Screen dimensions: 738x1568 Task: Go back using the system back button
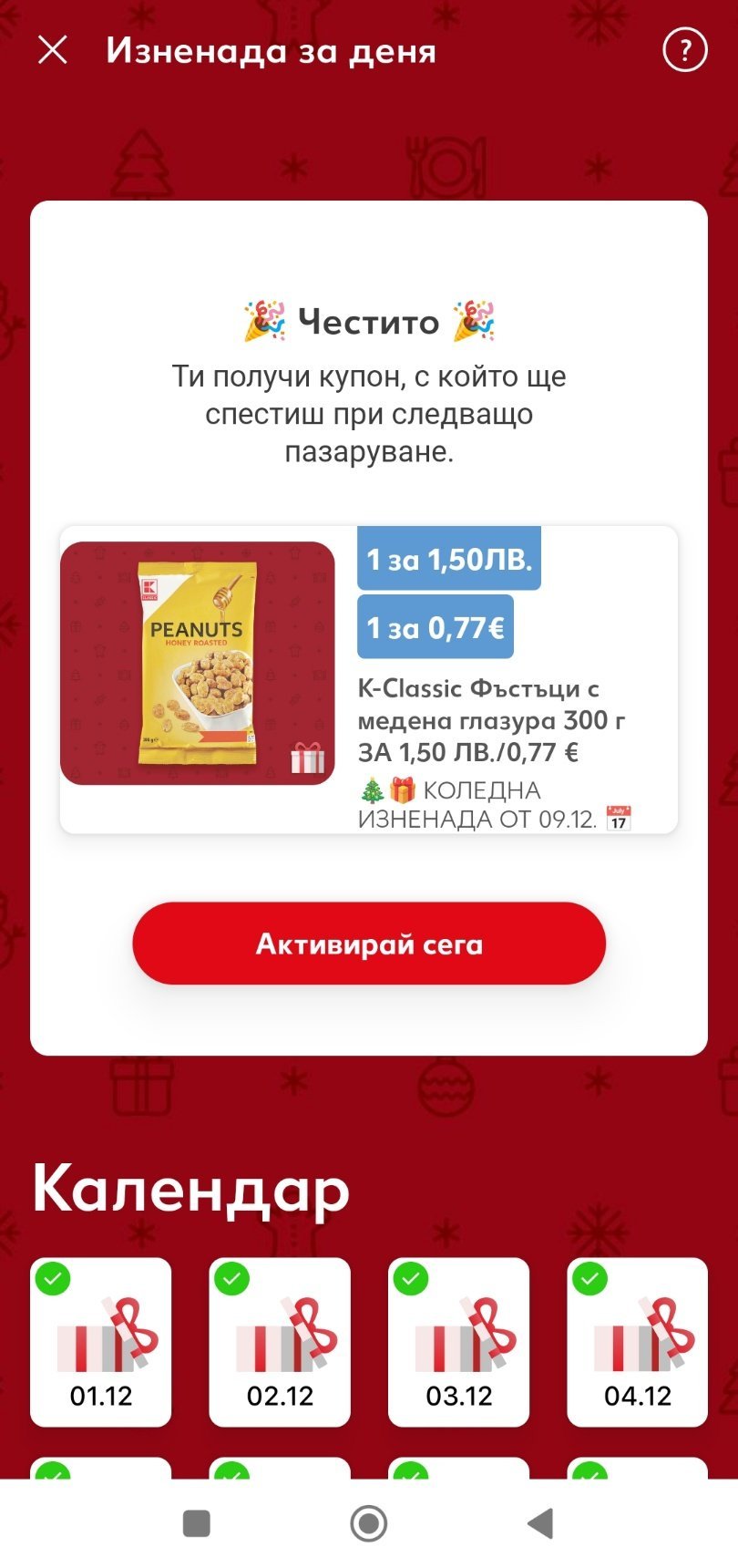tap(540, 1522)
